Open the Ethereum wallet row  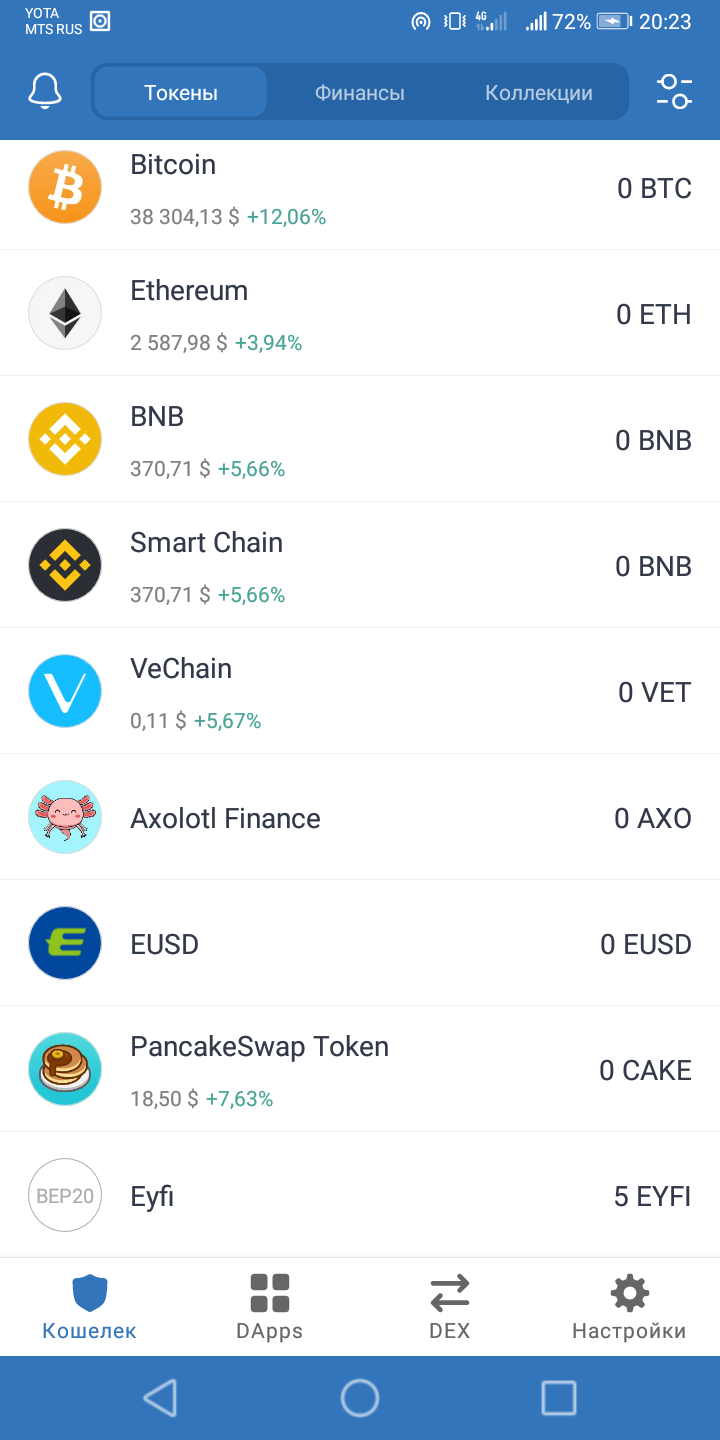tap(360, 314)
